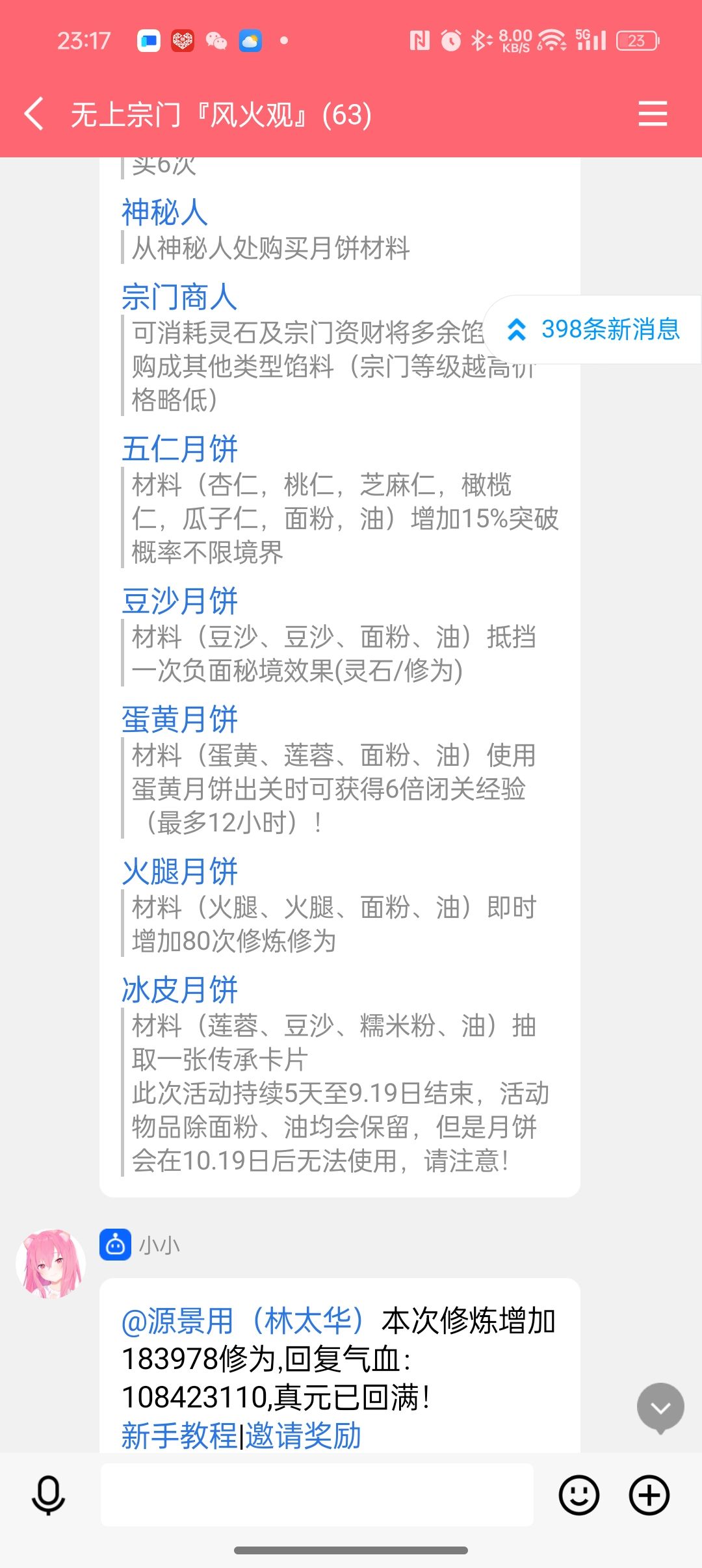This screenshot has width=702, height=1568.
Task: Open the plus attachment menu
Action: (x=649, y=1495)
